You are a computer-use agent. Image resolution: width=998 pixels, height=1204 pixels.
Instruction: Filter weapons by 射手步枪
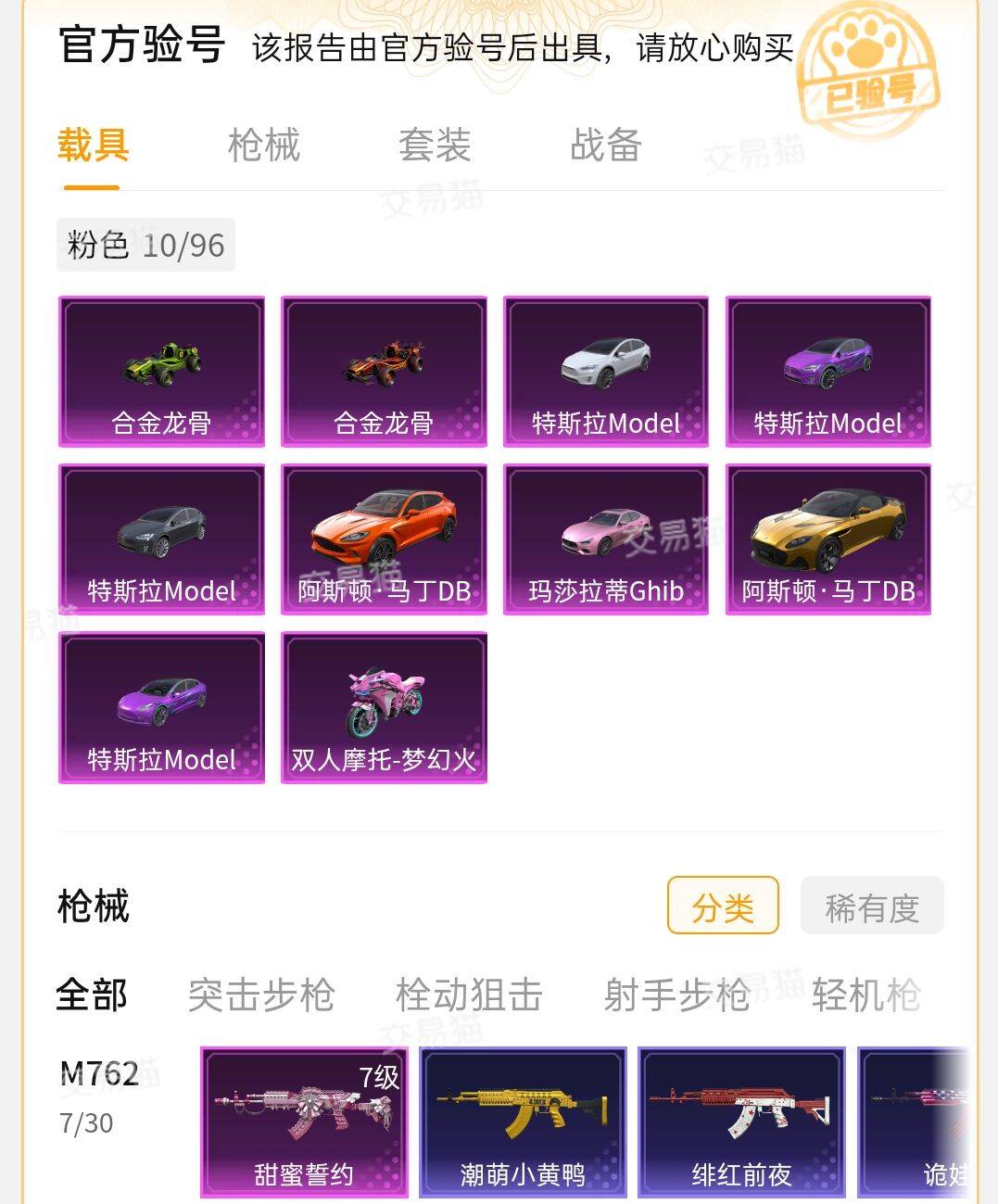click(676, 995)
